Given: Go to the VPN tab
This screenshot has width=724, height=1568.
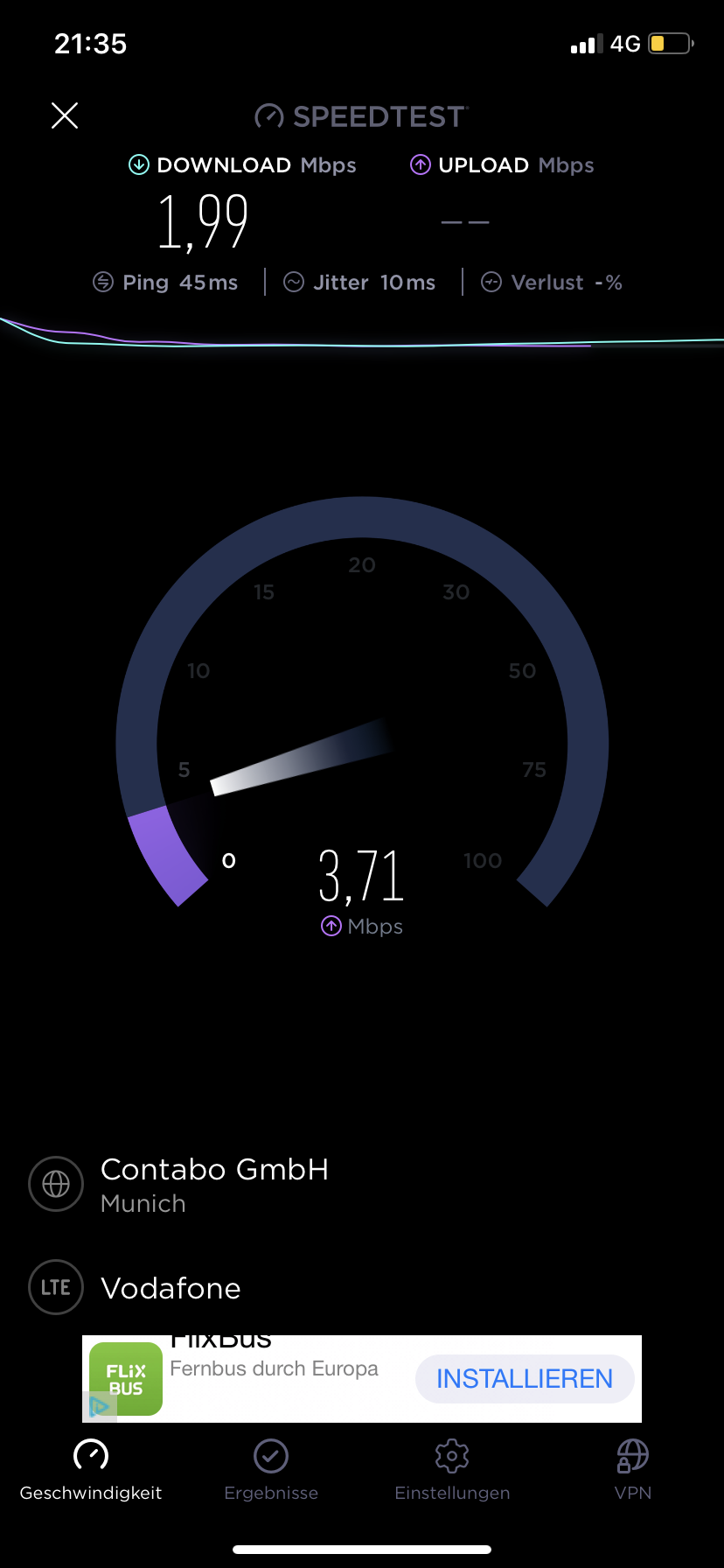Looking at the screenshot, I should tap(632, 1468).
